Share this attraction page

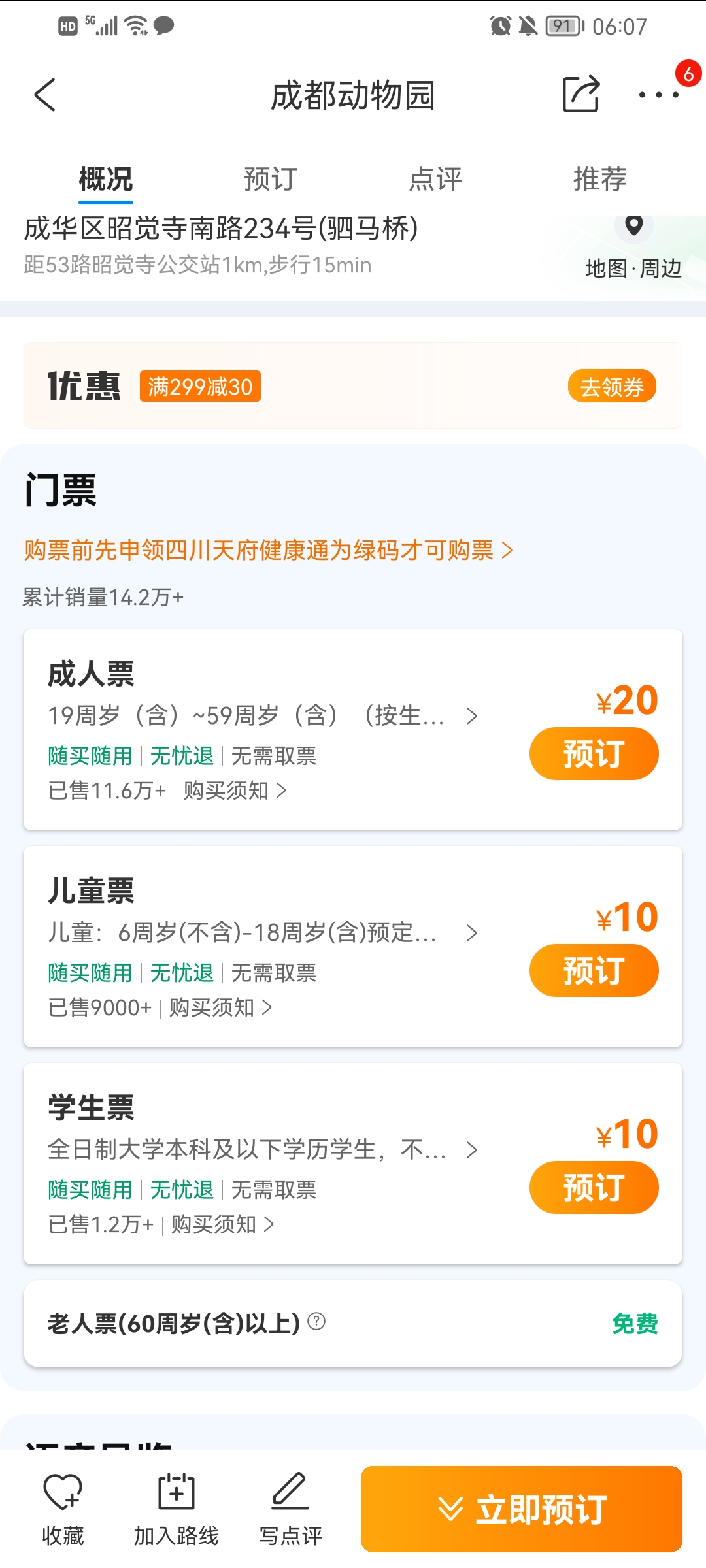pos(580,94)
